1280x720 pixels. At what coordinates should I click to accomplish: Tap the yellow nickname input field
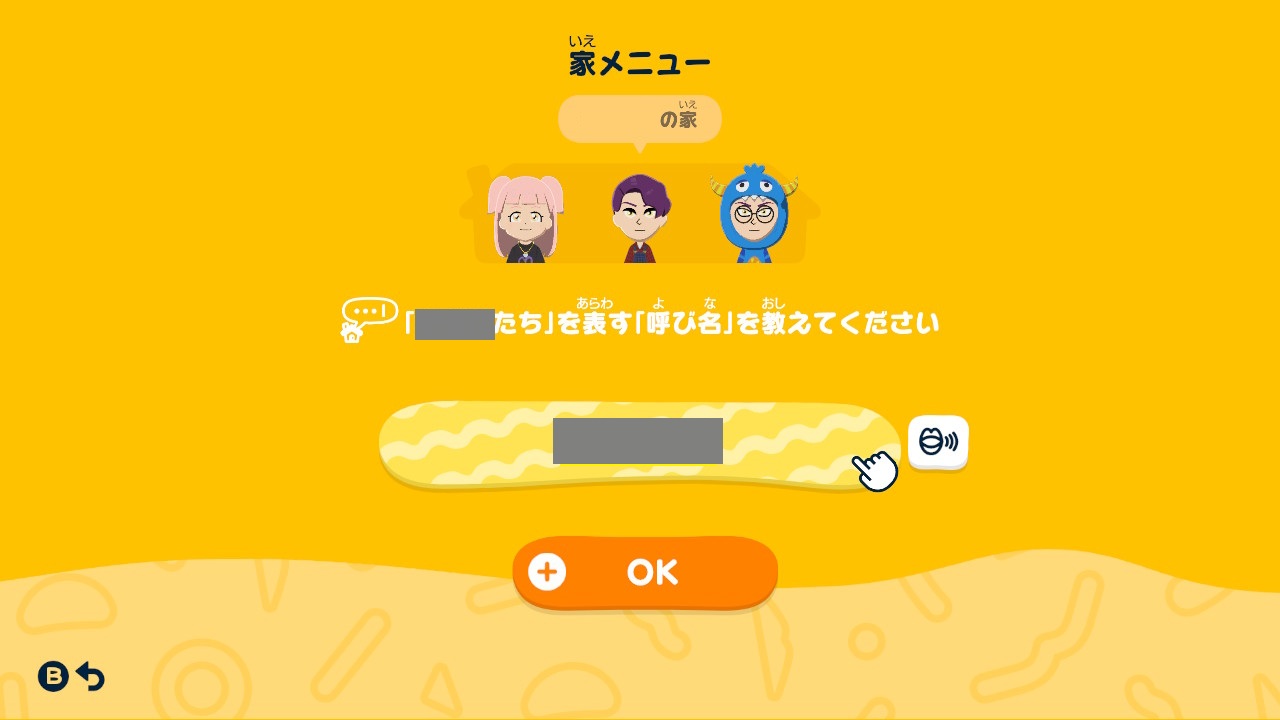pyautogui.click(x=638, y=443)
